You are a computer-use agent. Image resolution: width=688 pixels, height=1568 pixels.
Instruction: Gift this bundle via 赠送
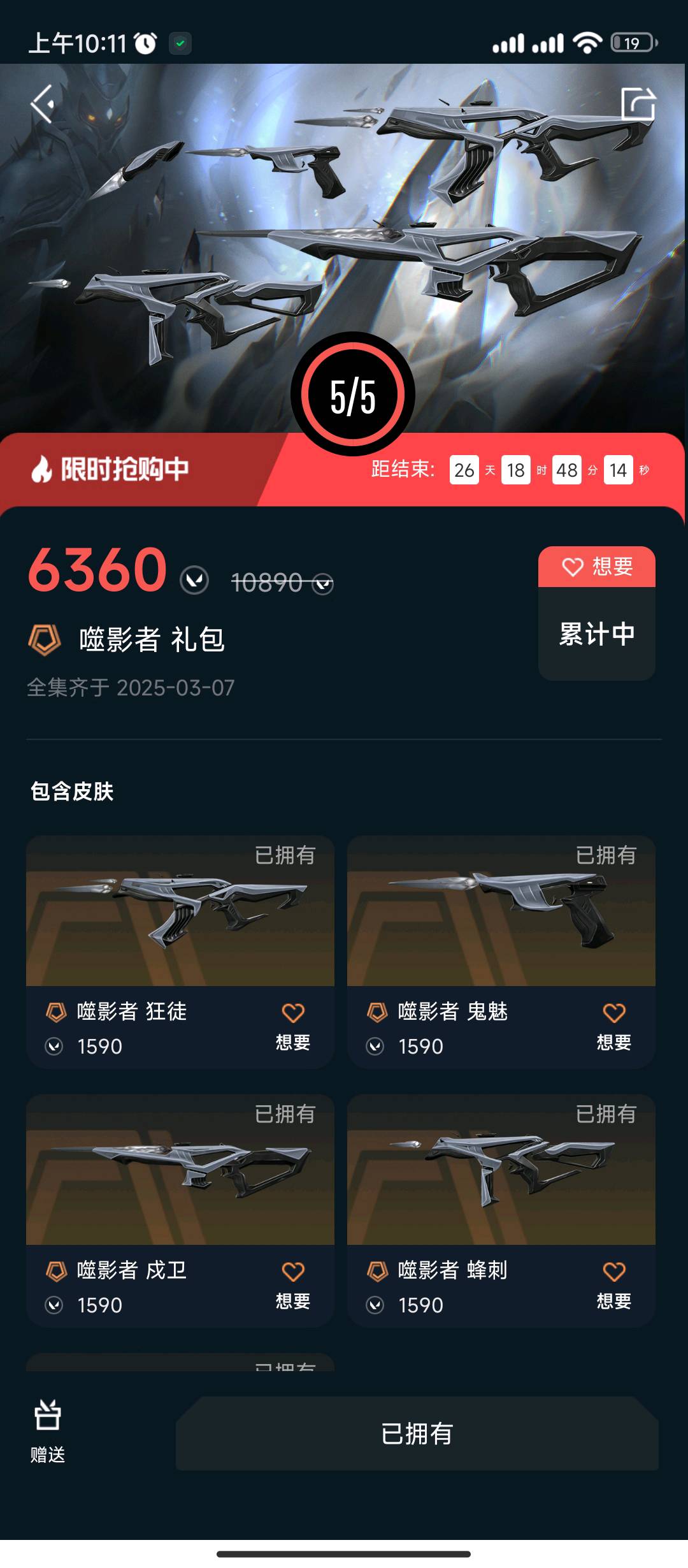(x=48, y=1432)
